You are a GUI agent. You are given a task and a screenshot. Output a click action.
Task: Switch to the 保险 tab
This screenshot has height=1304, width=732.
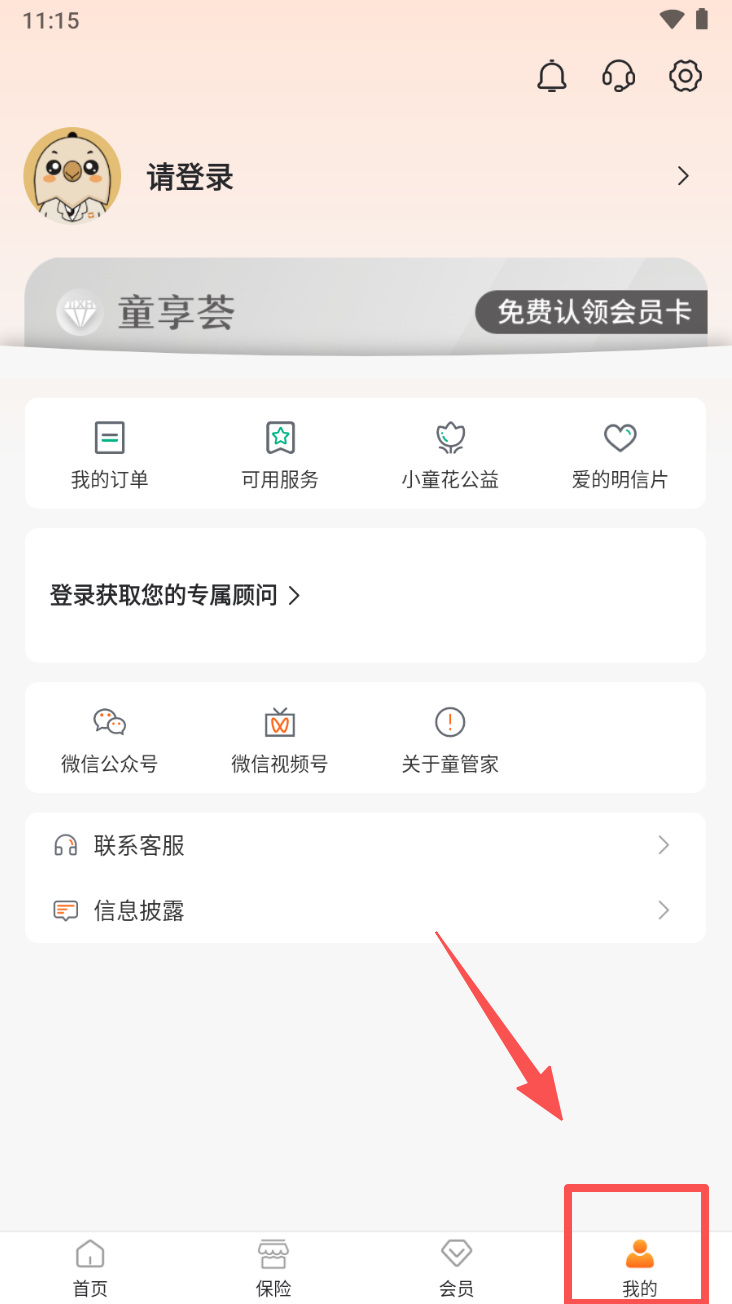(x=274, y=1268)
